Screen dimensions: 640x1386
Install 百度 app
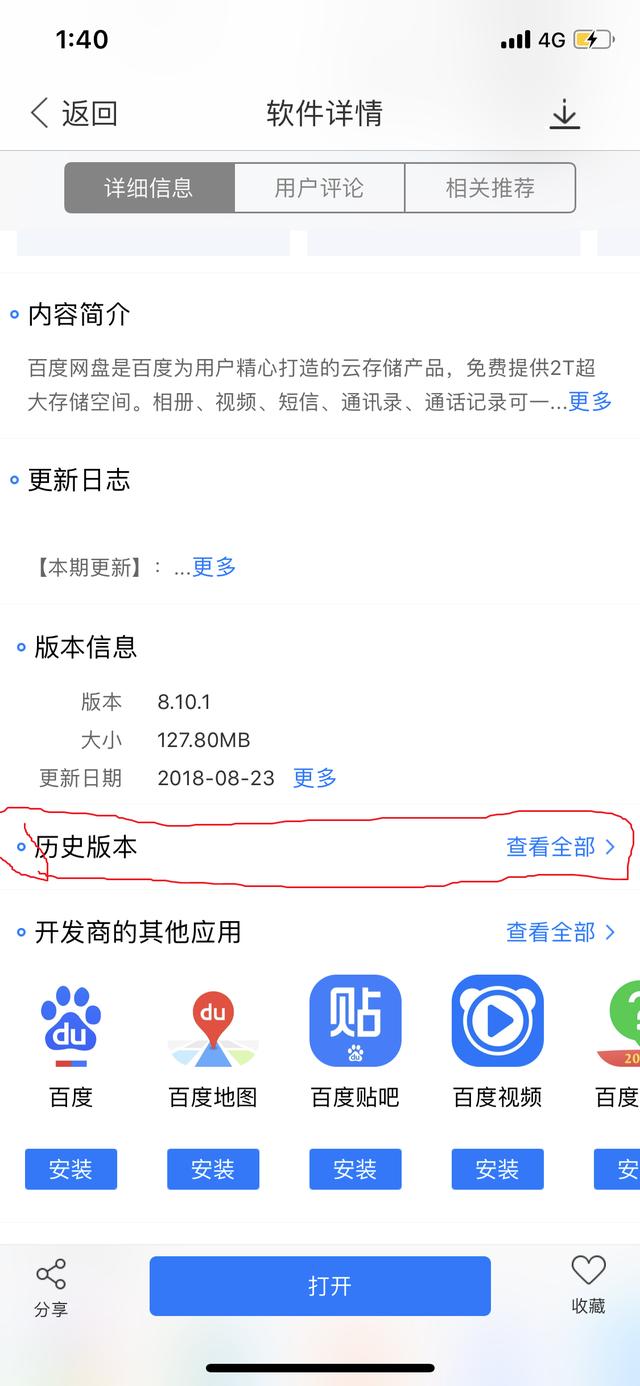(71, 1169)
